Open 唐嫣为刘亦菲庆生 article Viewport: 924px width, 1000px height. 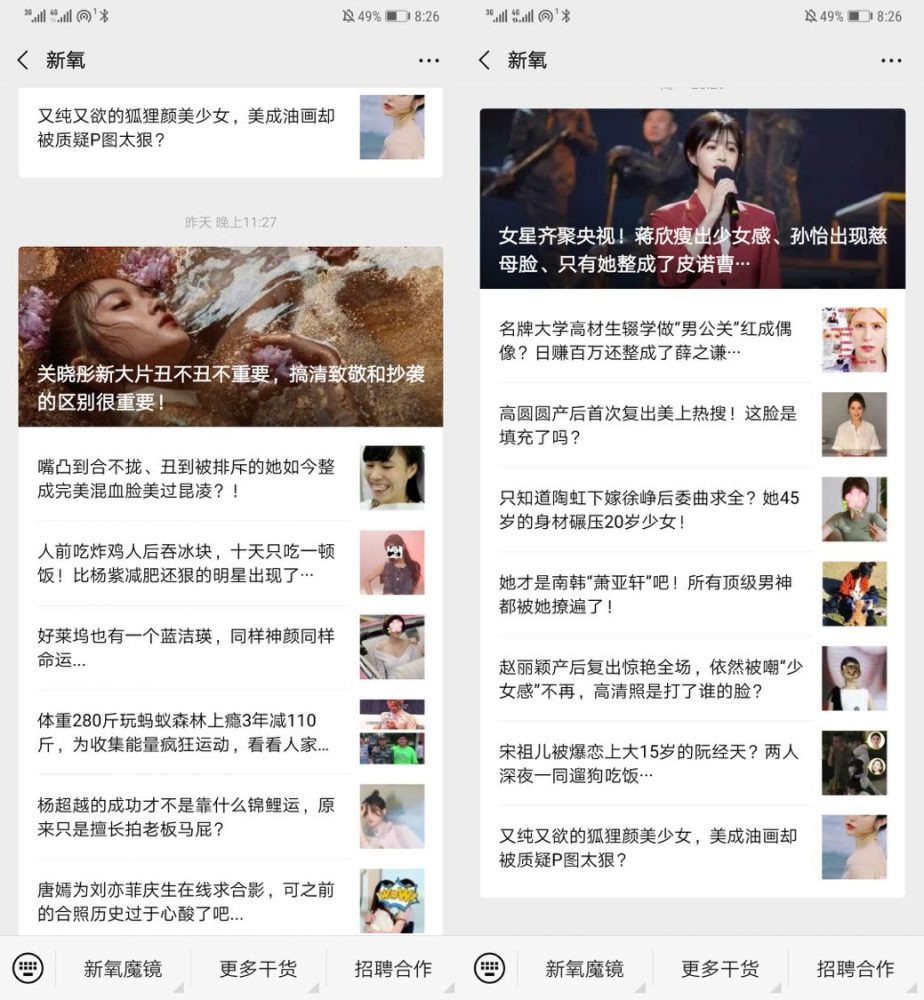(x=187, y=901)
